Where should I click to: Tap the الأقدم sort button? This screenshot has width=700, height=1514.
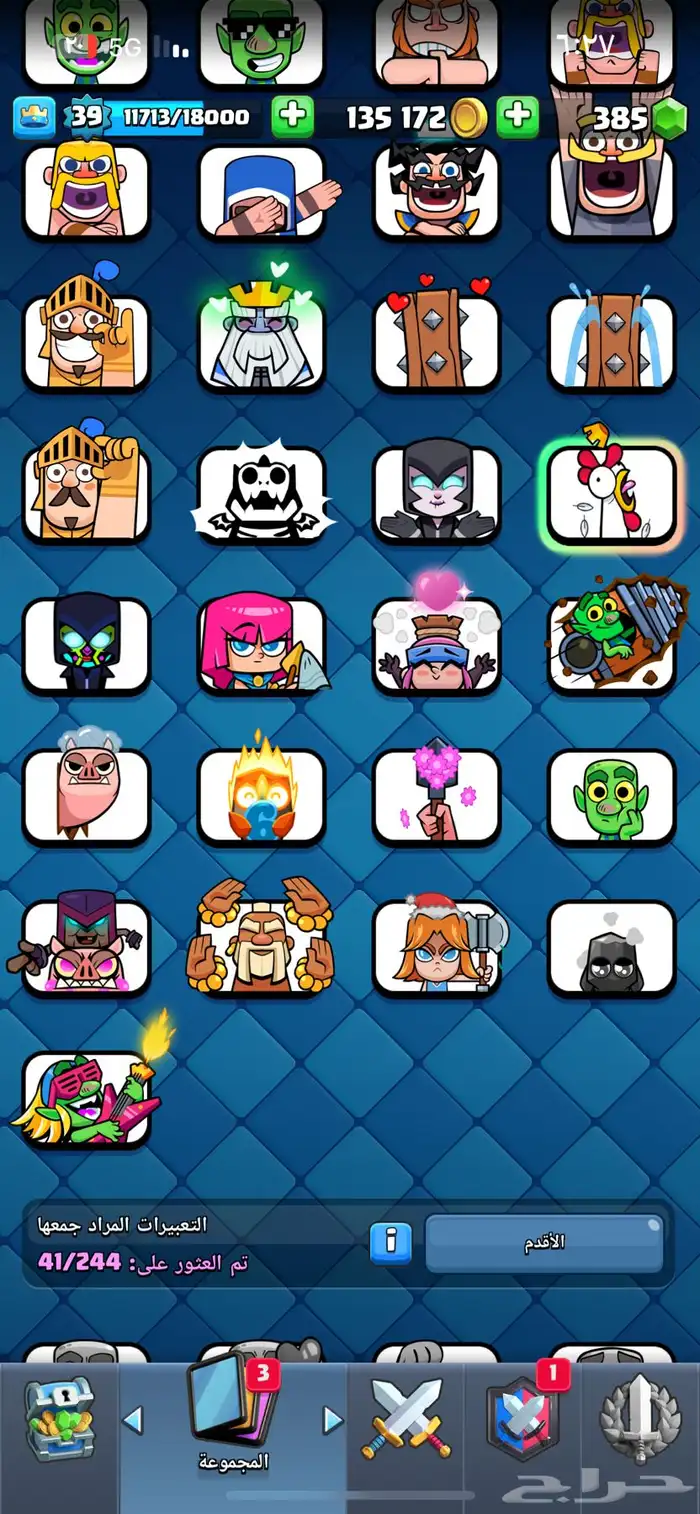click(x=545, y=1243)
